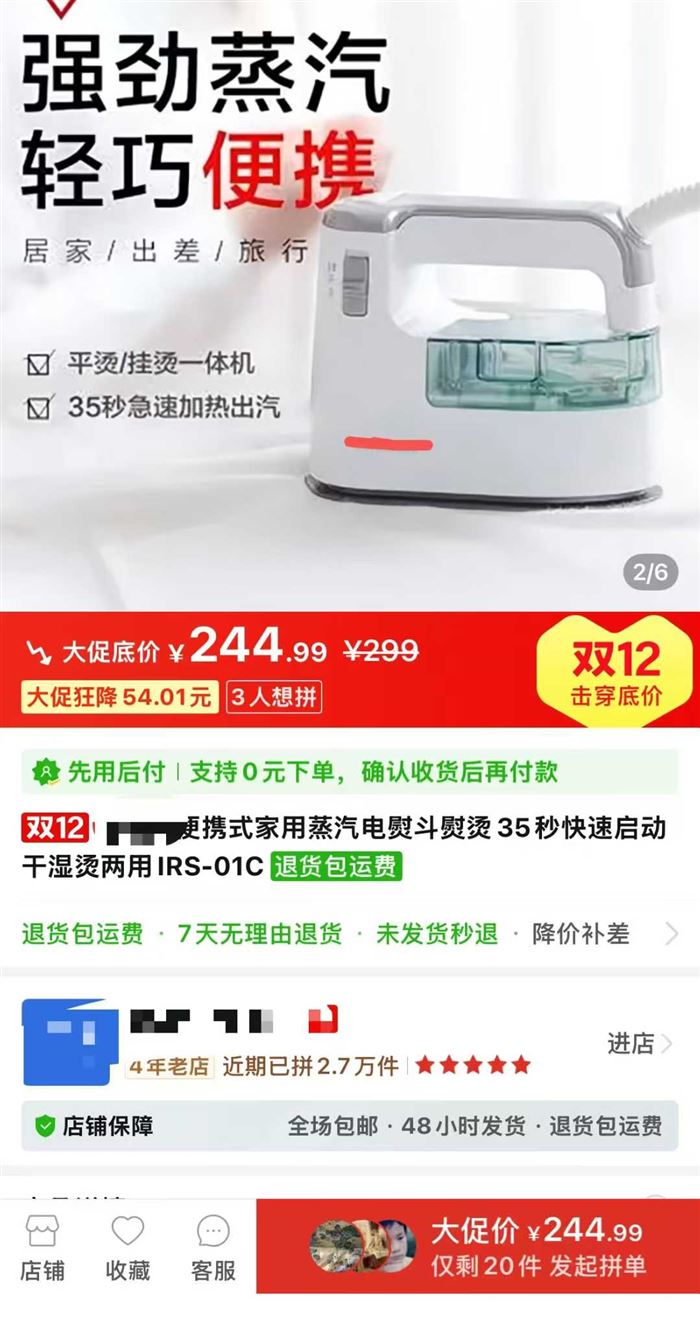This screenshot has width=700, height=1319.
Task: Tap the 双12 击穿底价 promo badge
Action: (615, 670)
